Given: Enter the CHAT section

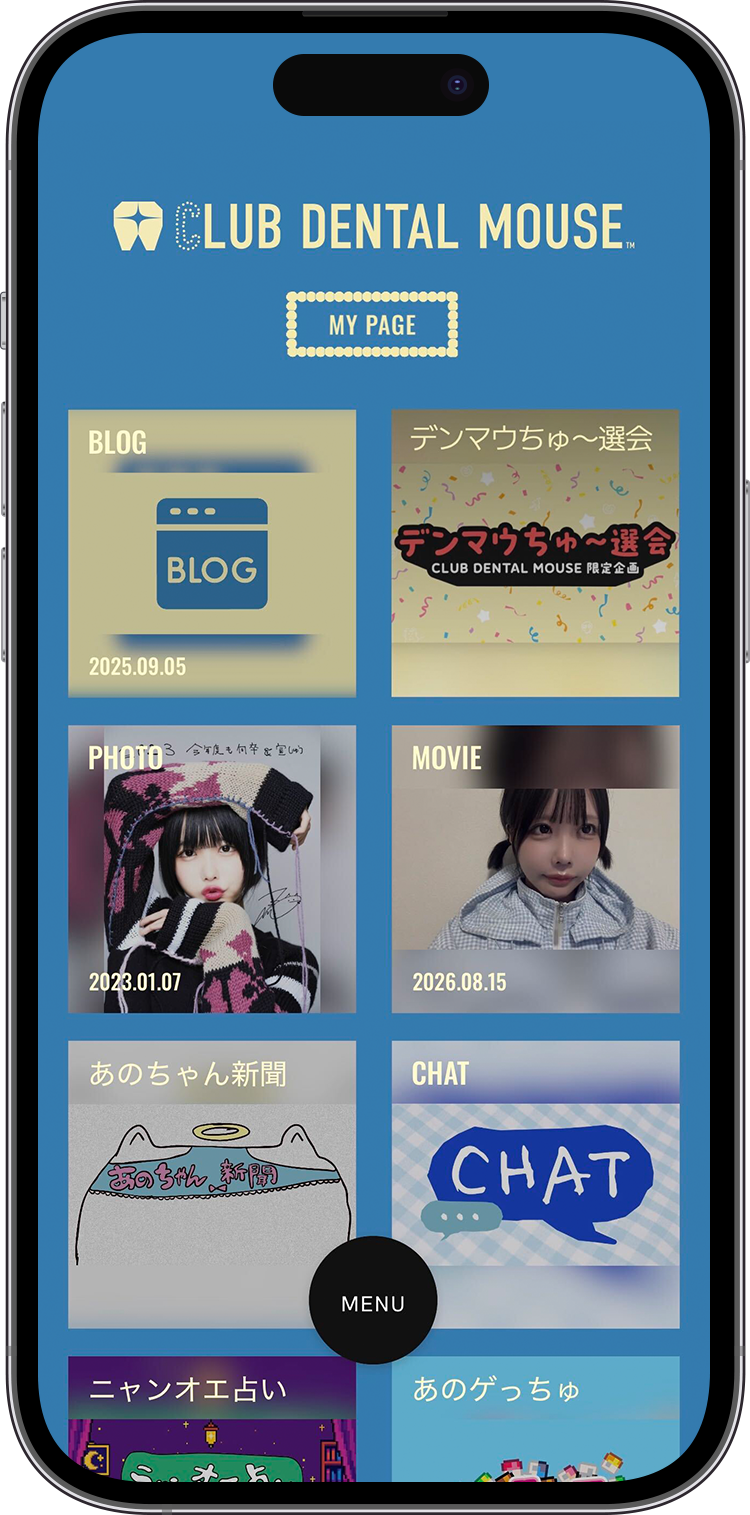Looking at the screenshot, I should [x=535, y=1185].
